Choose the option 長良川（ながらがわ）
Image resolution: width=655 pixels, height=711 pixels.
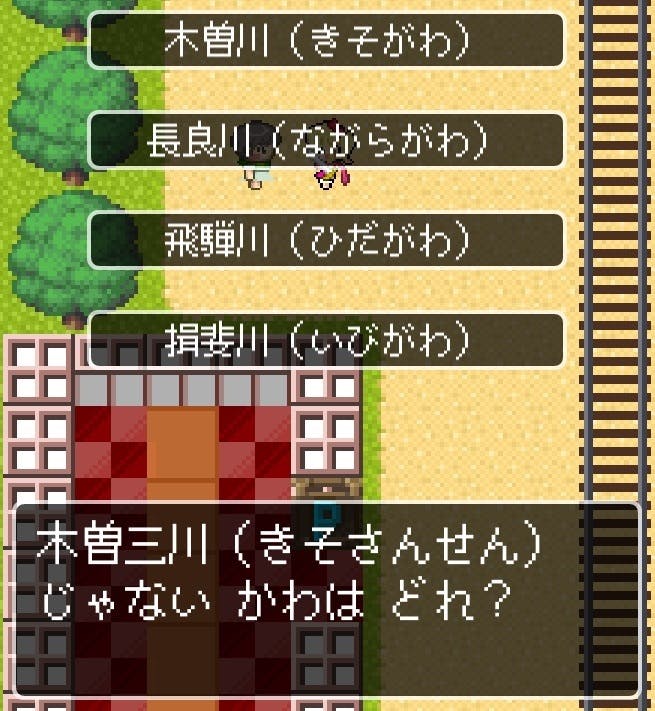coord(325,140)
